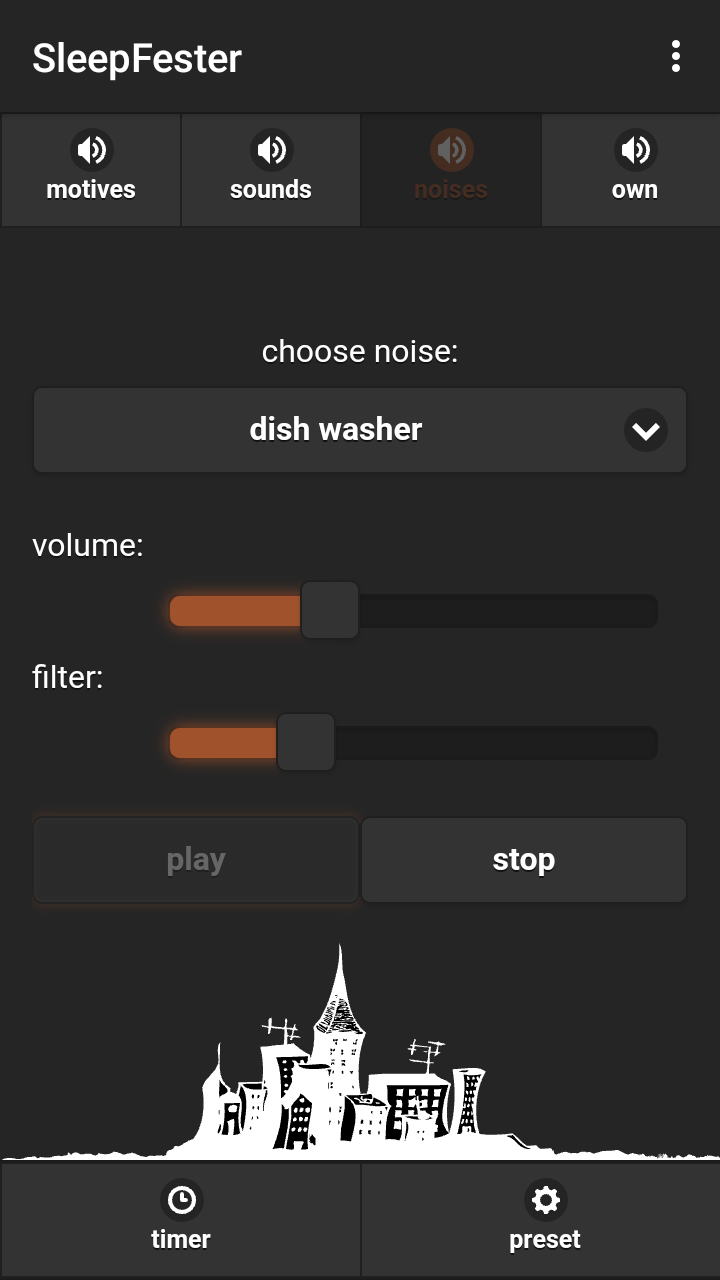Image resolution: width=720 pixels, height=1280 pixels.
Task: Open the preset settings
Action: coord(545,1218)
